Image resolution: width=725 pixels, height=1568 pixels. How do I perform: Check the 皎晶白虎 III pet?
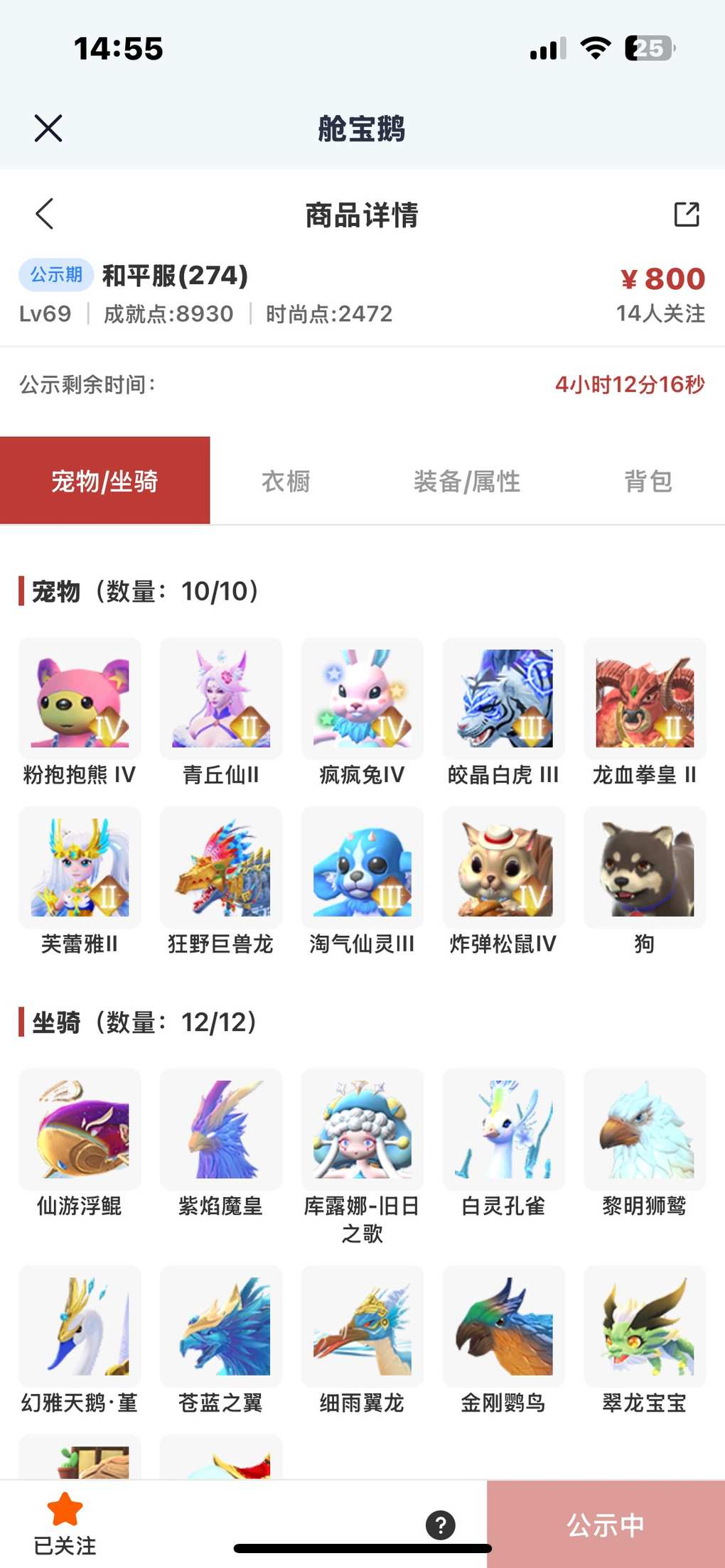coord(503,699)
